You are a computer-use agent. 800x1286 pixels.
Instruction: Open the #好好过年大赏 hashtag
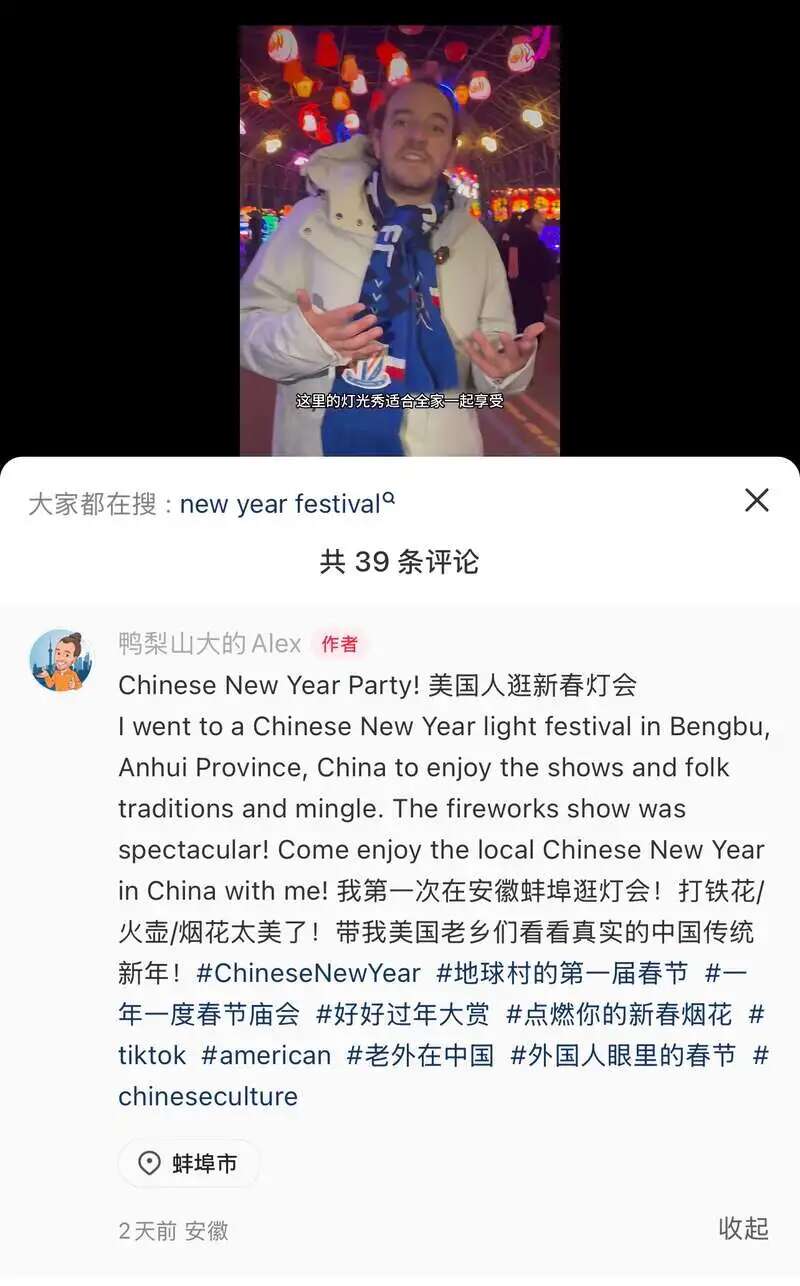coord(402,1014)
